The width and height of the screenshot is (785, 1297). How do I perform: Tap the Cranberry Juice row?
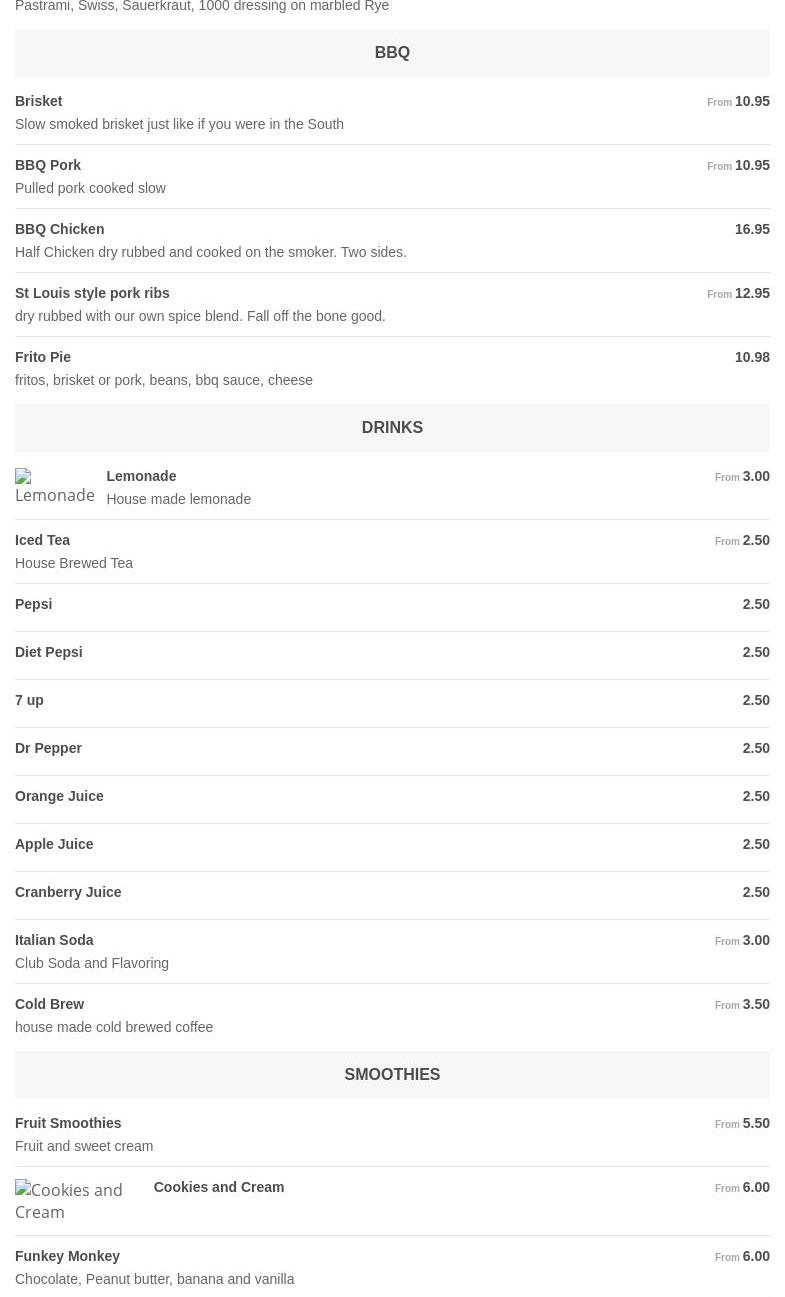point(392,895)
